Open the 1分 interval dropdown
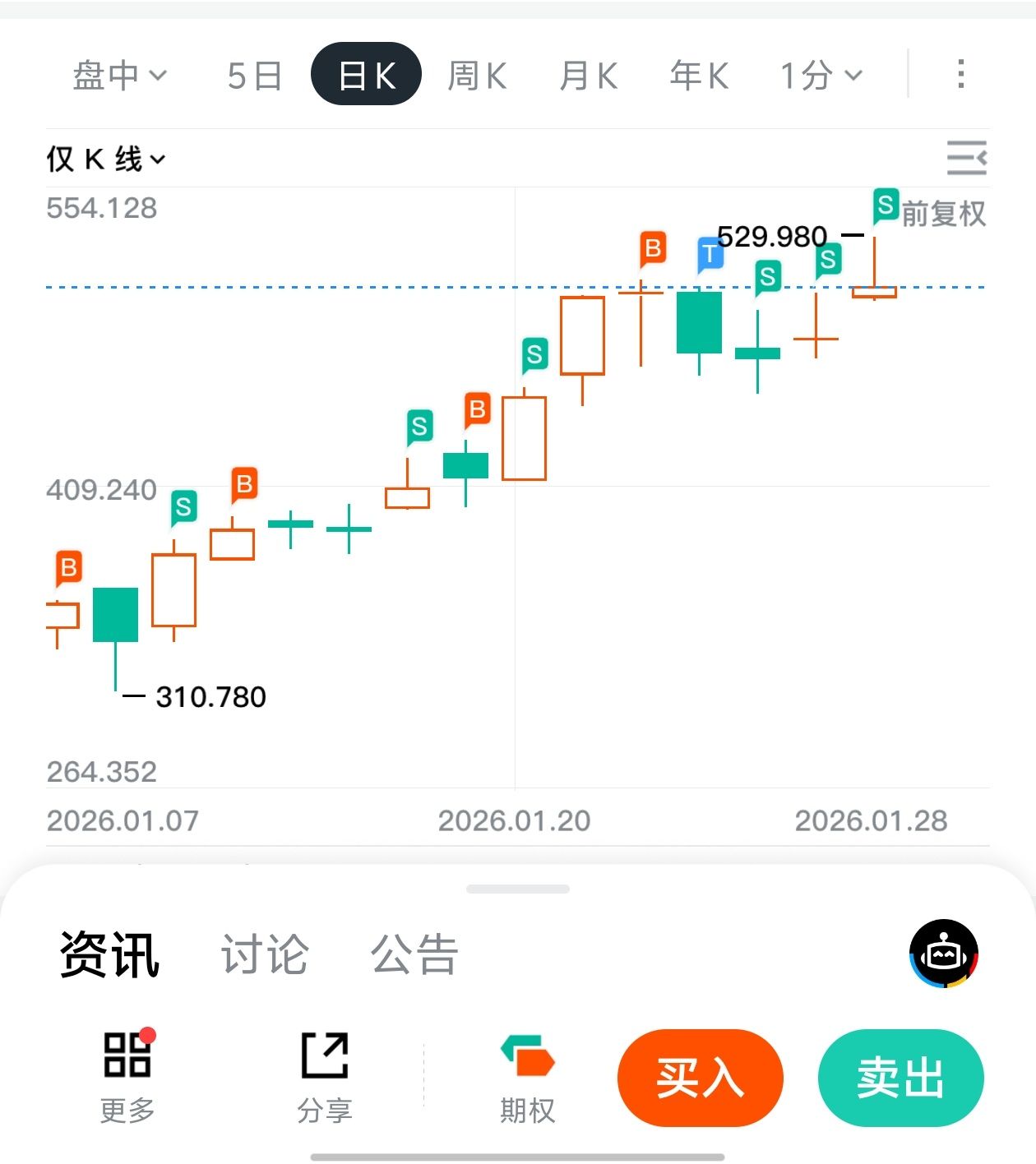Screen dimensions: 1036x1164 (821, 76)
